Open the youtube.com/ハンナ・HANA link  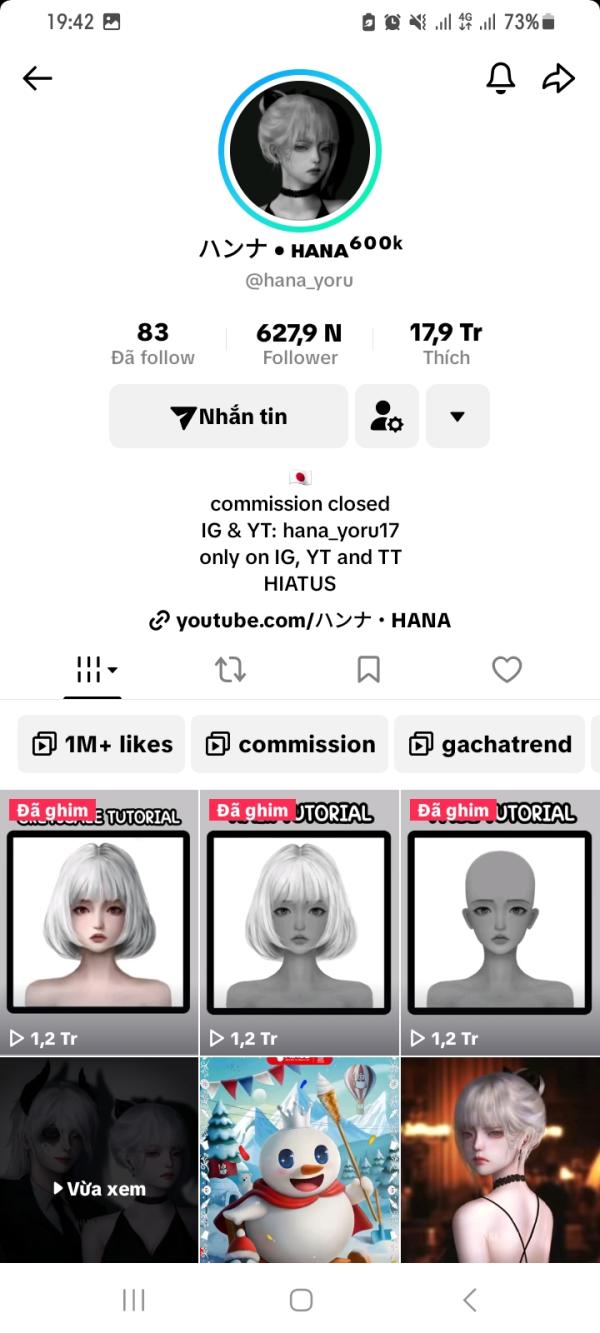pyautogui.click(x=300, y=620)
